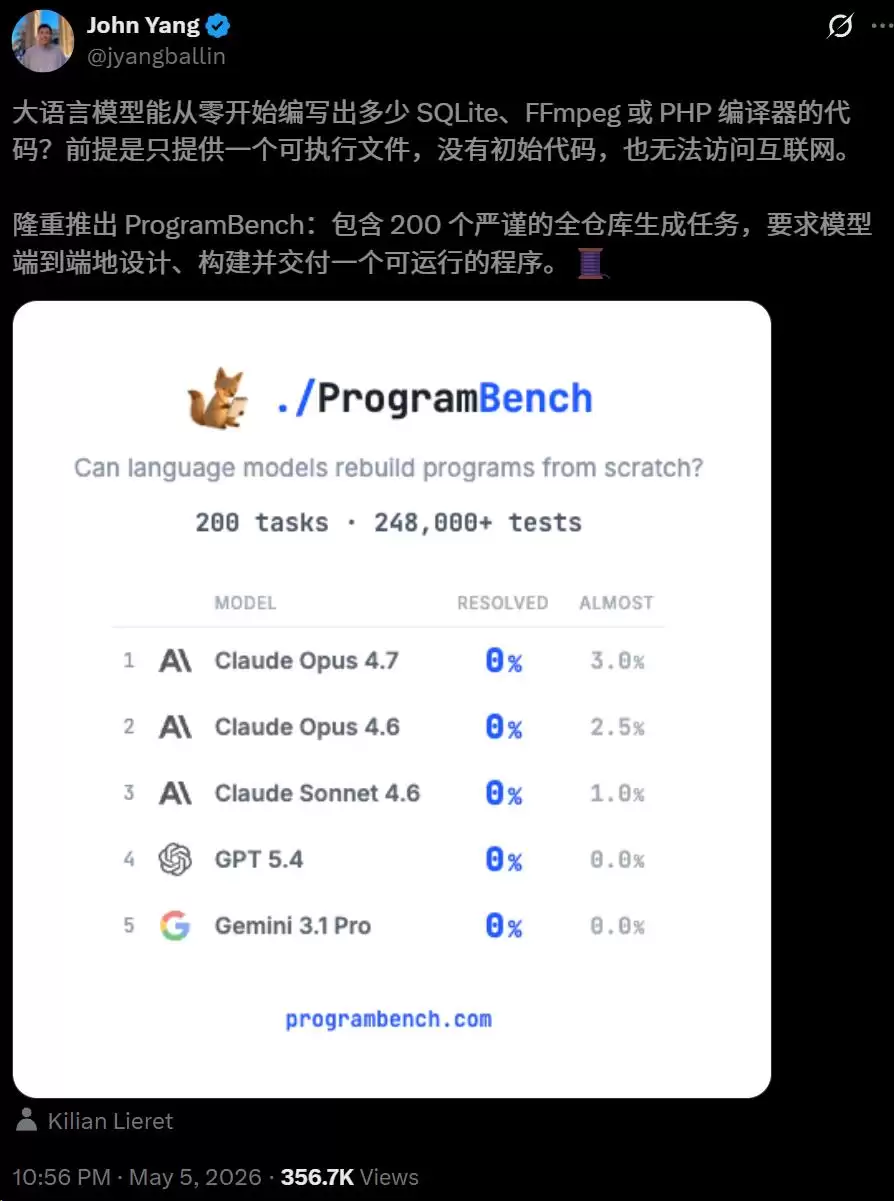Open the 10:56 PM May 5, 2026 timestamp
This screenshot has height=1201, width=894.
(137, 1177)
